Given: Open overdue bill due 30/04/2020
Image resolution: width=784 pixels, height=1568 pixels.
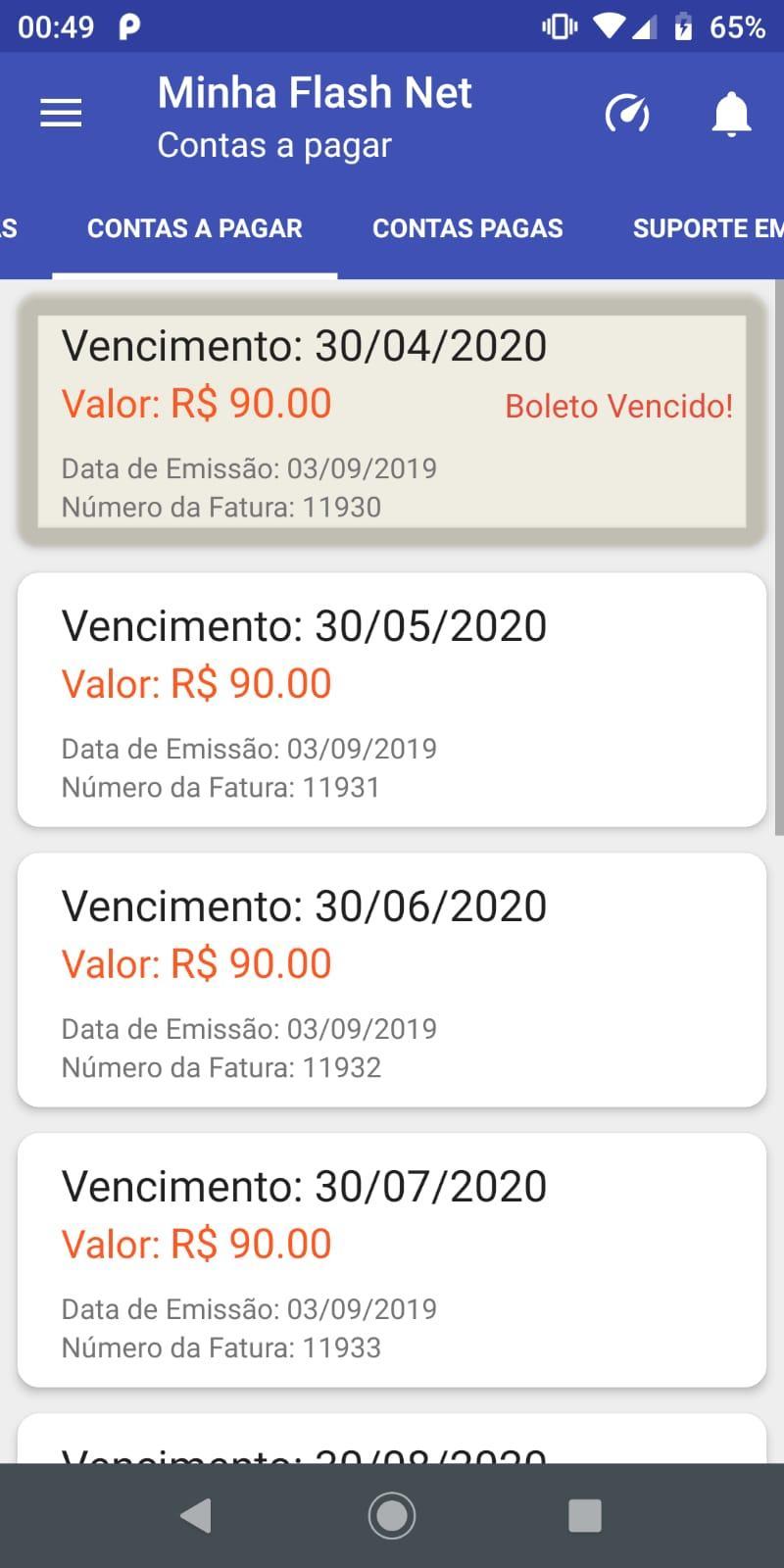Looking at the screenshot, I should click(x=392, y=421).
